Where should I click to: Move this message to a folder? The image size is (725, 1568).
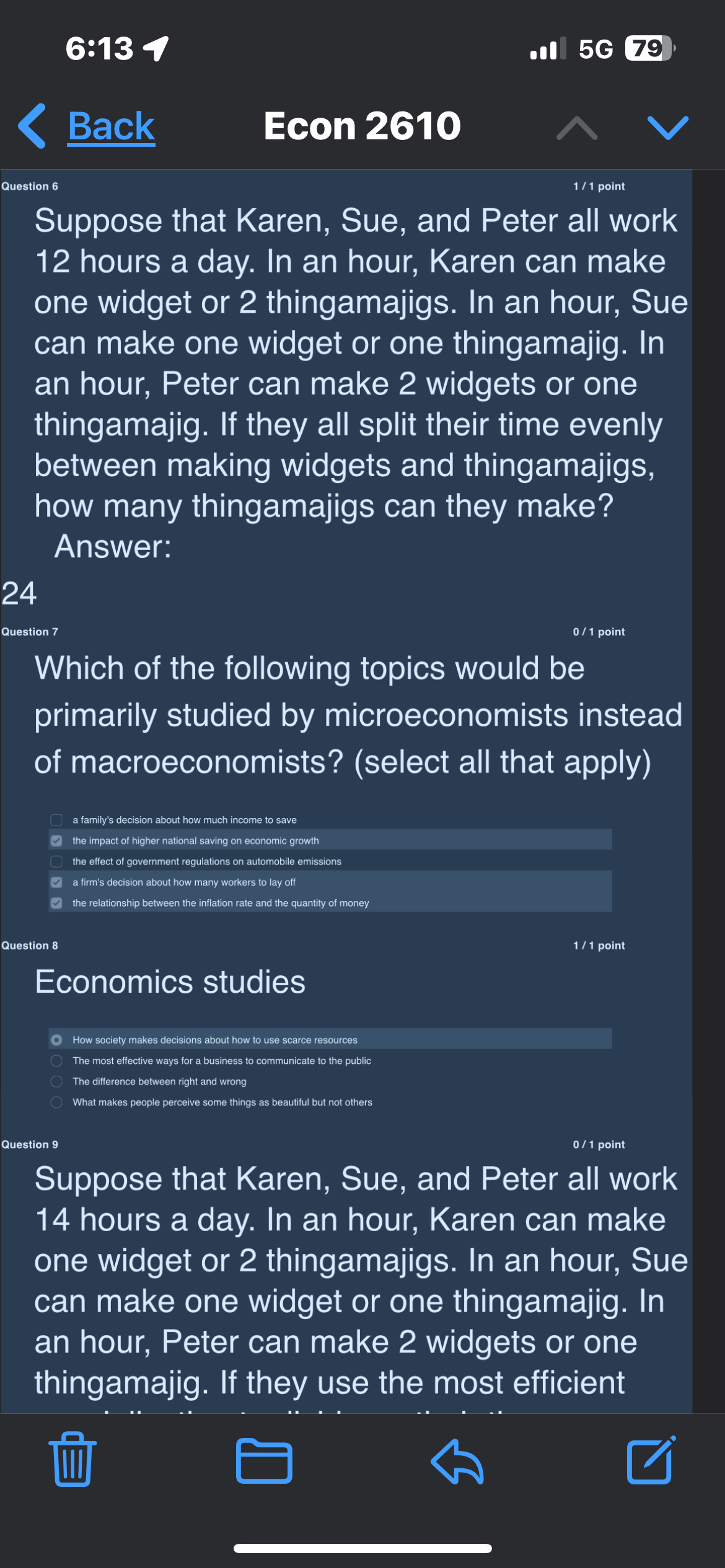[x=264, y=1461]
